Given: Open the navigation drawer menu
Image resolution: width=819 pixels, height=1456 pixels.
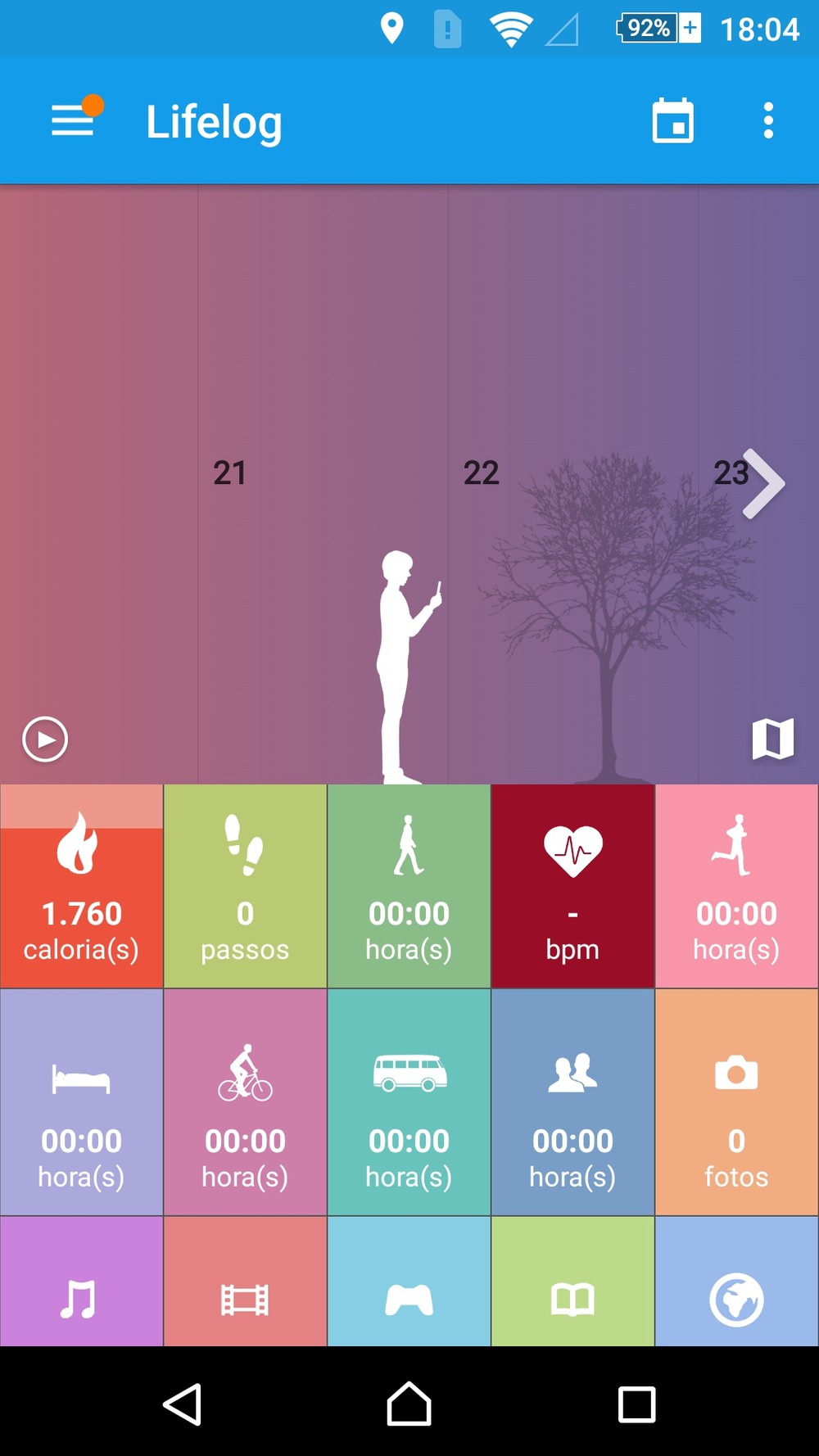Looking at the screenshot, I should click(x=73, y=121).
